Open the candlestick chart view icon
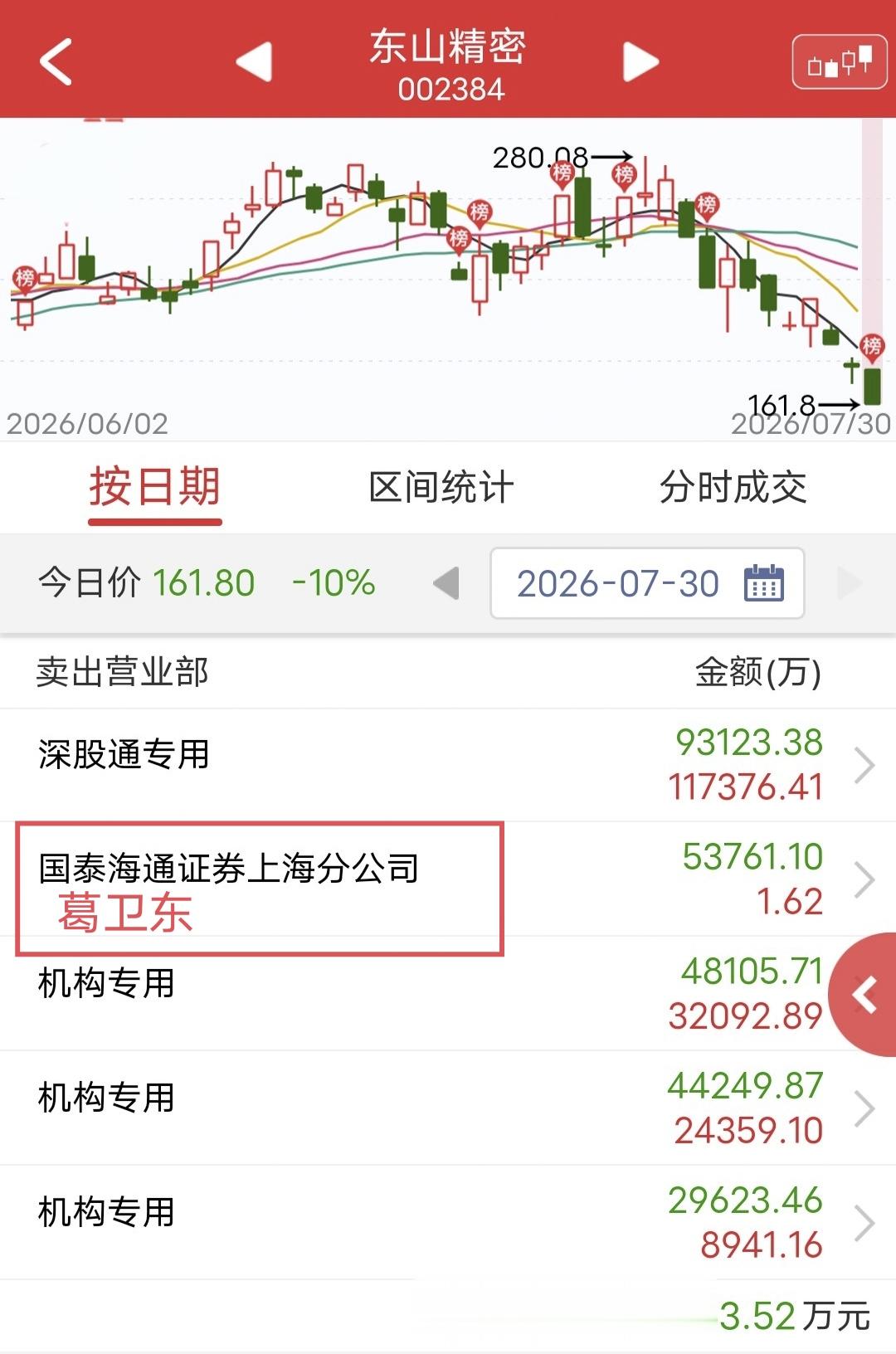 pos(840,61)
